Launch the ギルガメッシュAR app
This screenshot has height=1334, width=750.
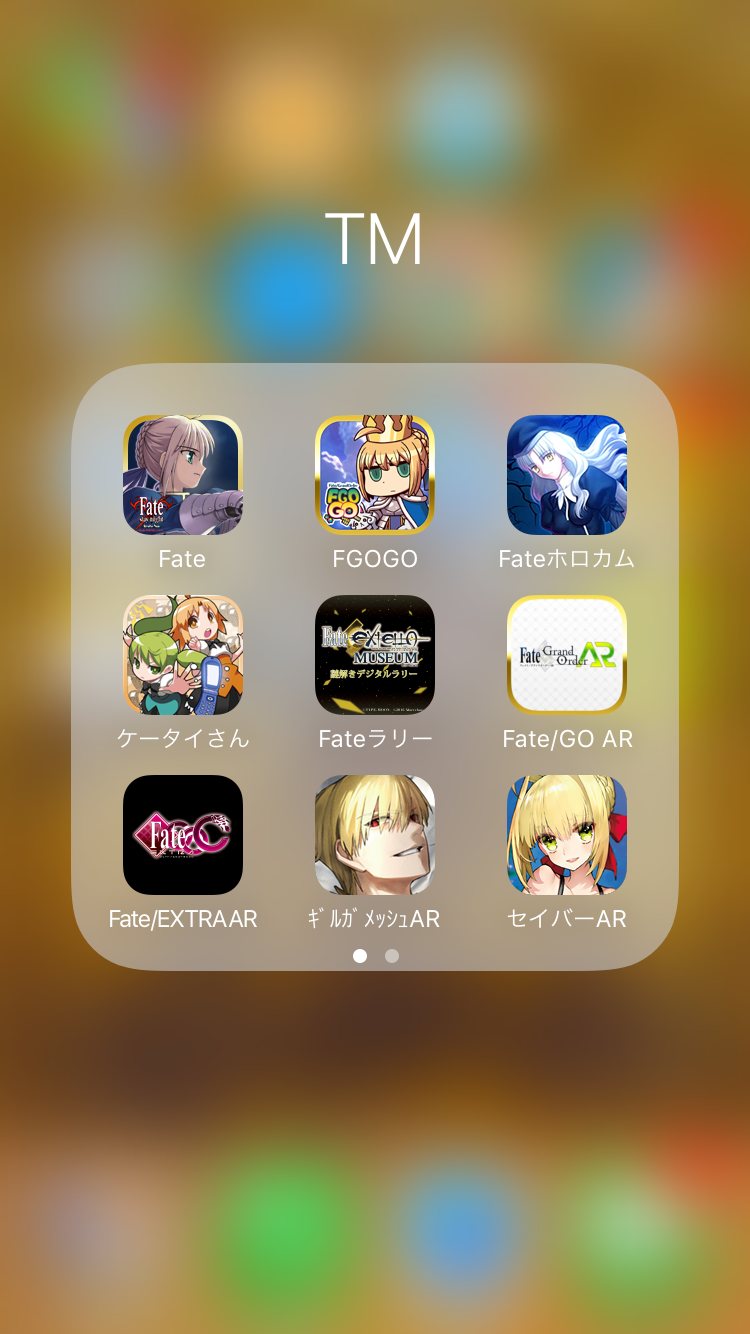click(374, 835)
